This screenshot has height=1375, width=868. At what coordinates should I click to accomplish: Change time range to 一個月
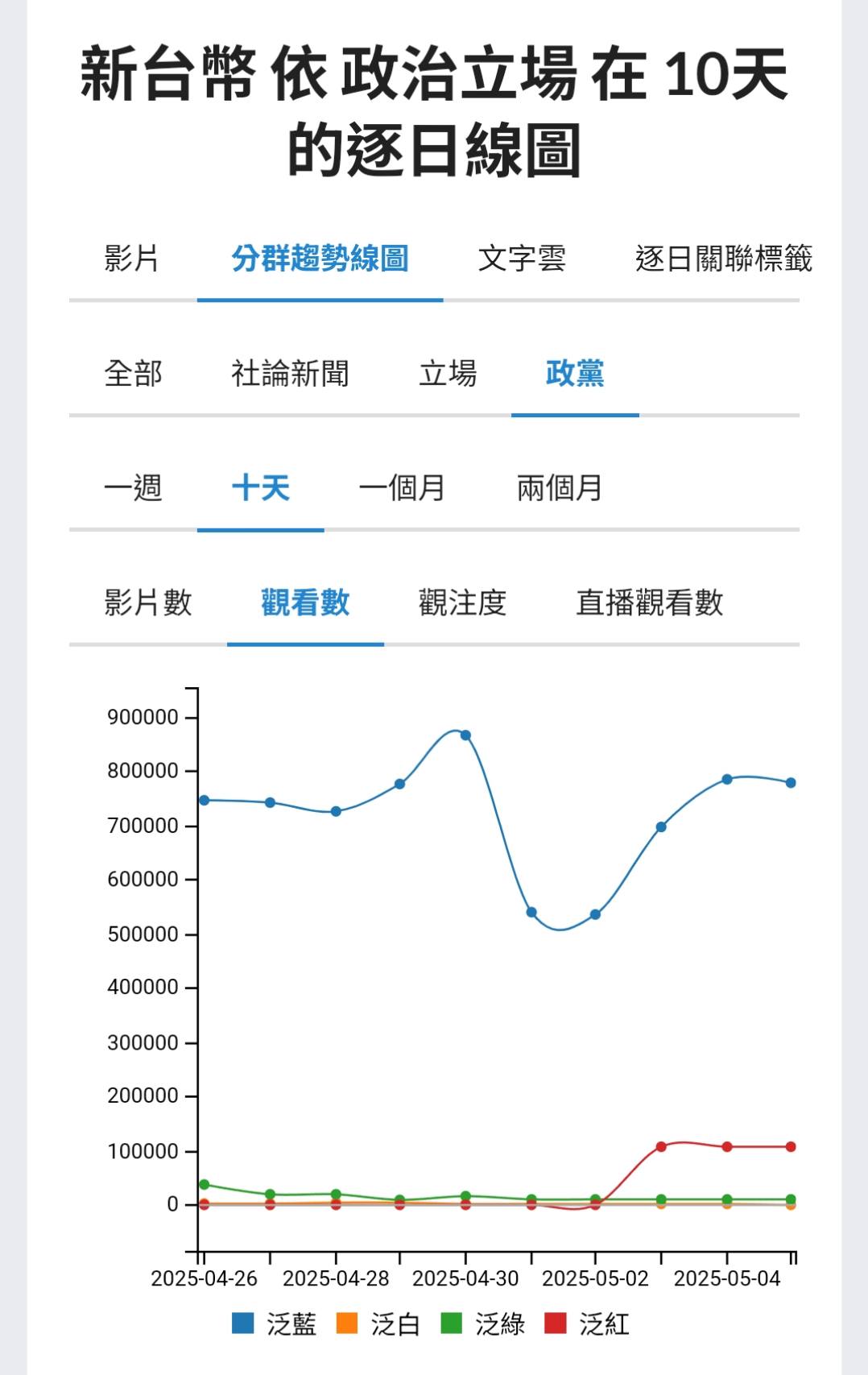point(402,488)
